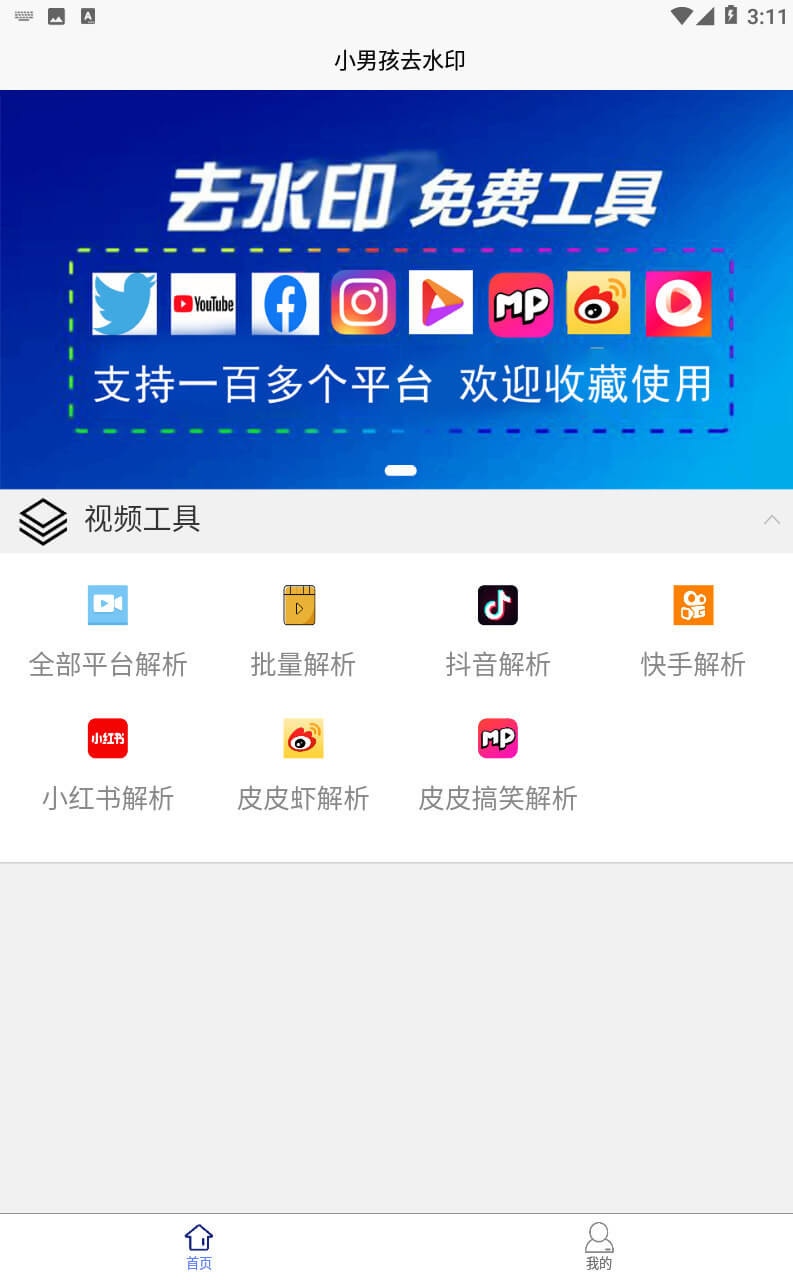Go to the 首页 tab

click(199, 1246)
